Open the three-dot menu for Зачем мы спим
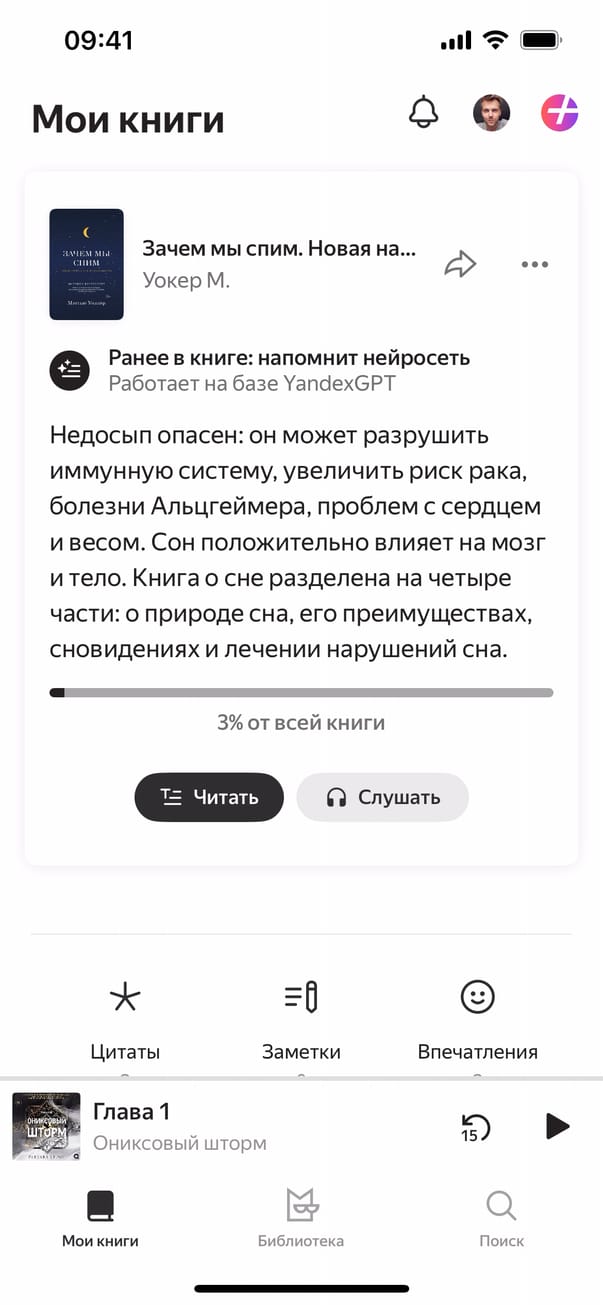Screen dimensions: 603x1305 [535, 264]
